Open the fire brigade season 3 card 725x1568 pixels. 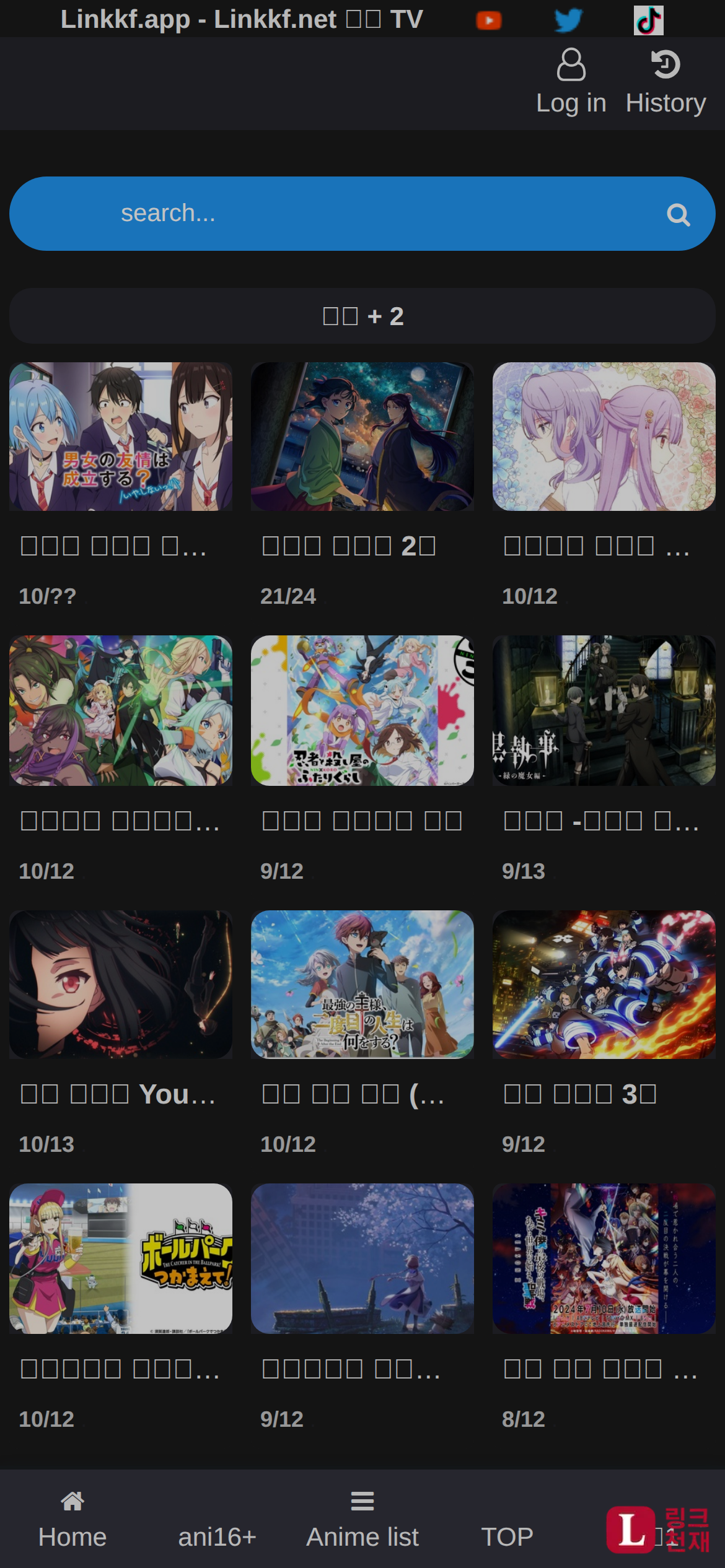tap(604, 985)
